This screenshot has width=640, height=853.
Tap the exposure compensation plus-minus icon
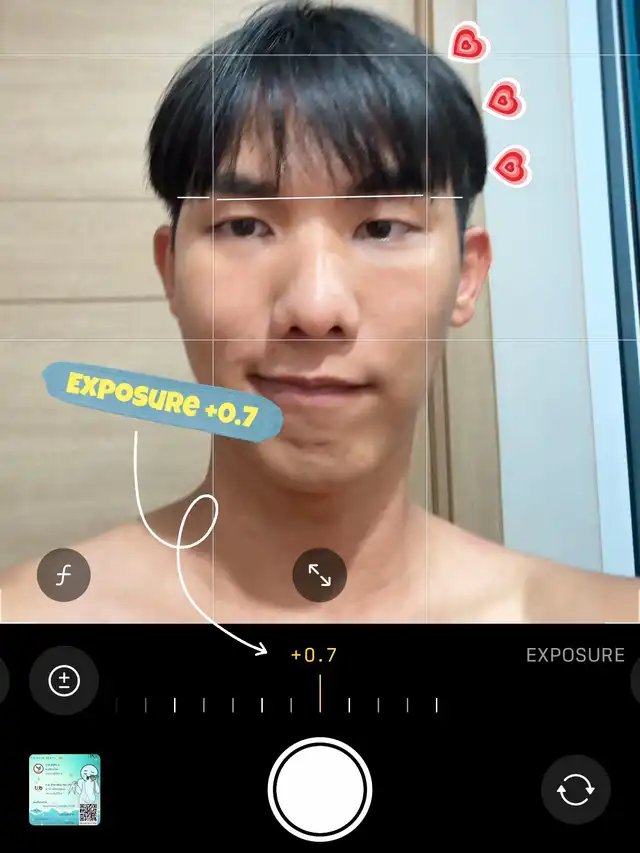point(64,680)
